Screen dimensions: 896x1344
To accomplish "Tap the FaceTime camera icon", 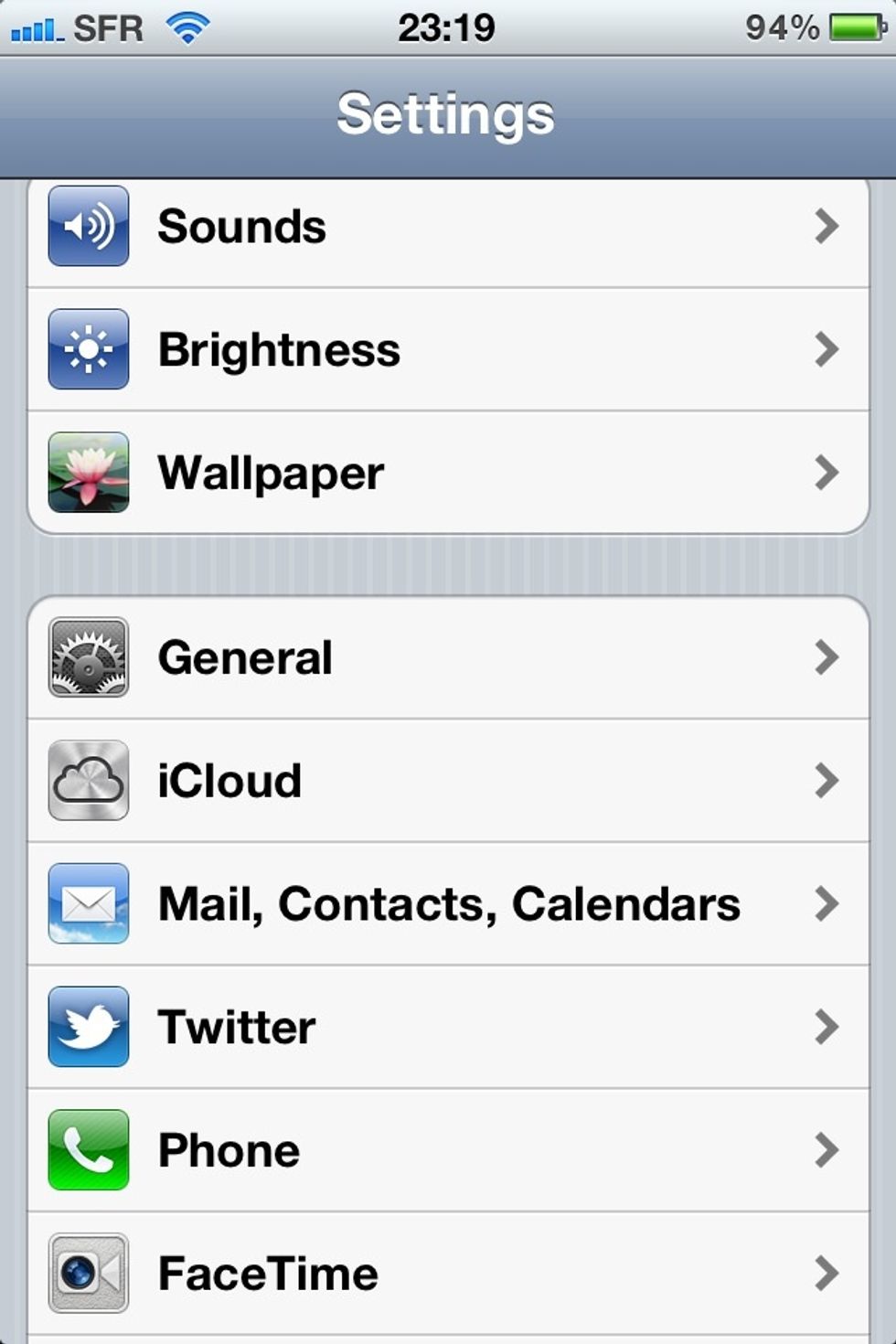I will 88,1272.
